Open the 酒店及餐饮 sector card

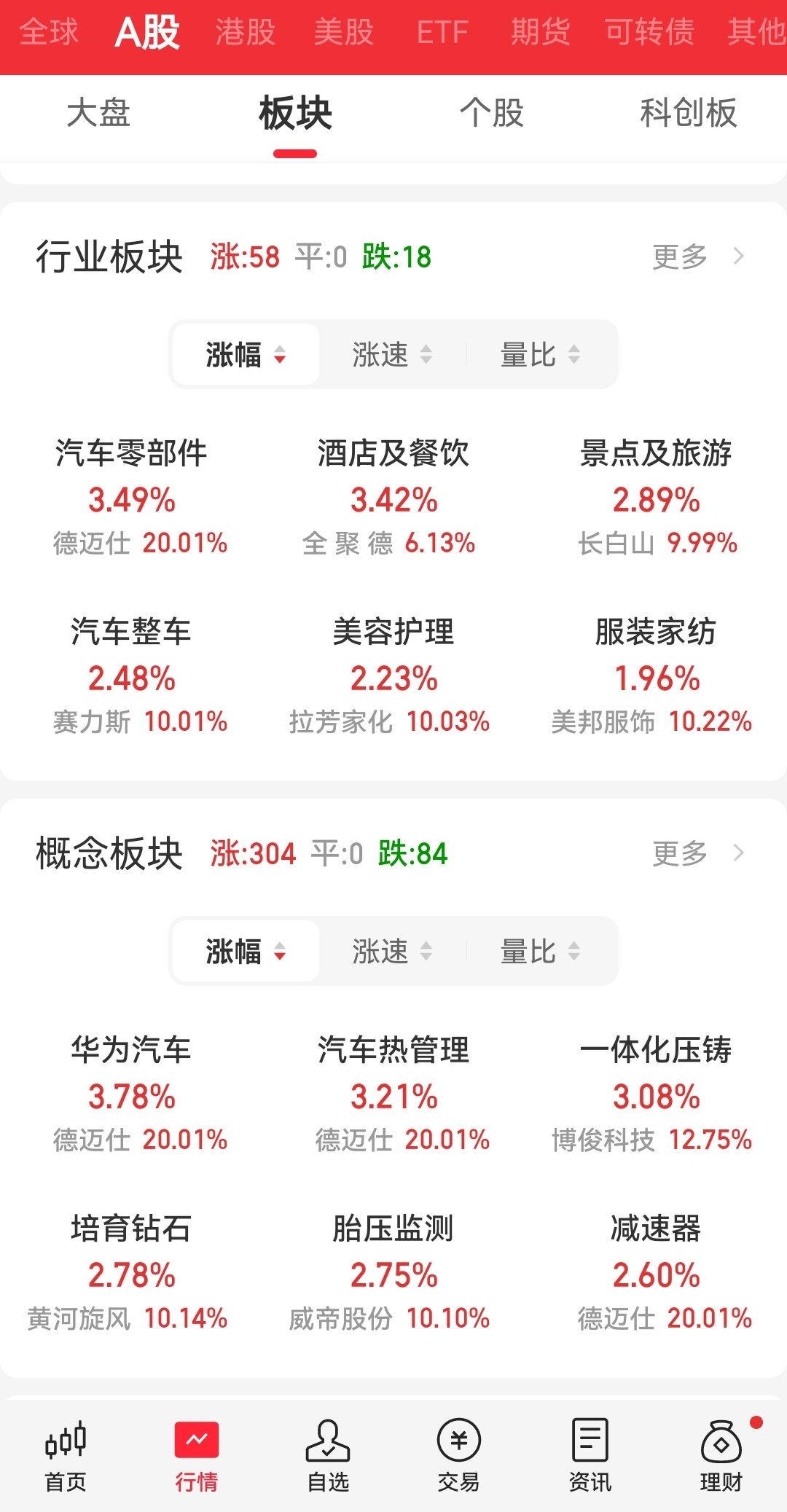[x=393, y=497]
